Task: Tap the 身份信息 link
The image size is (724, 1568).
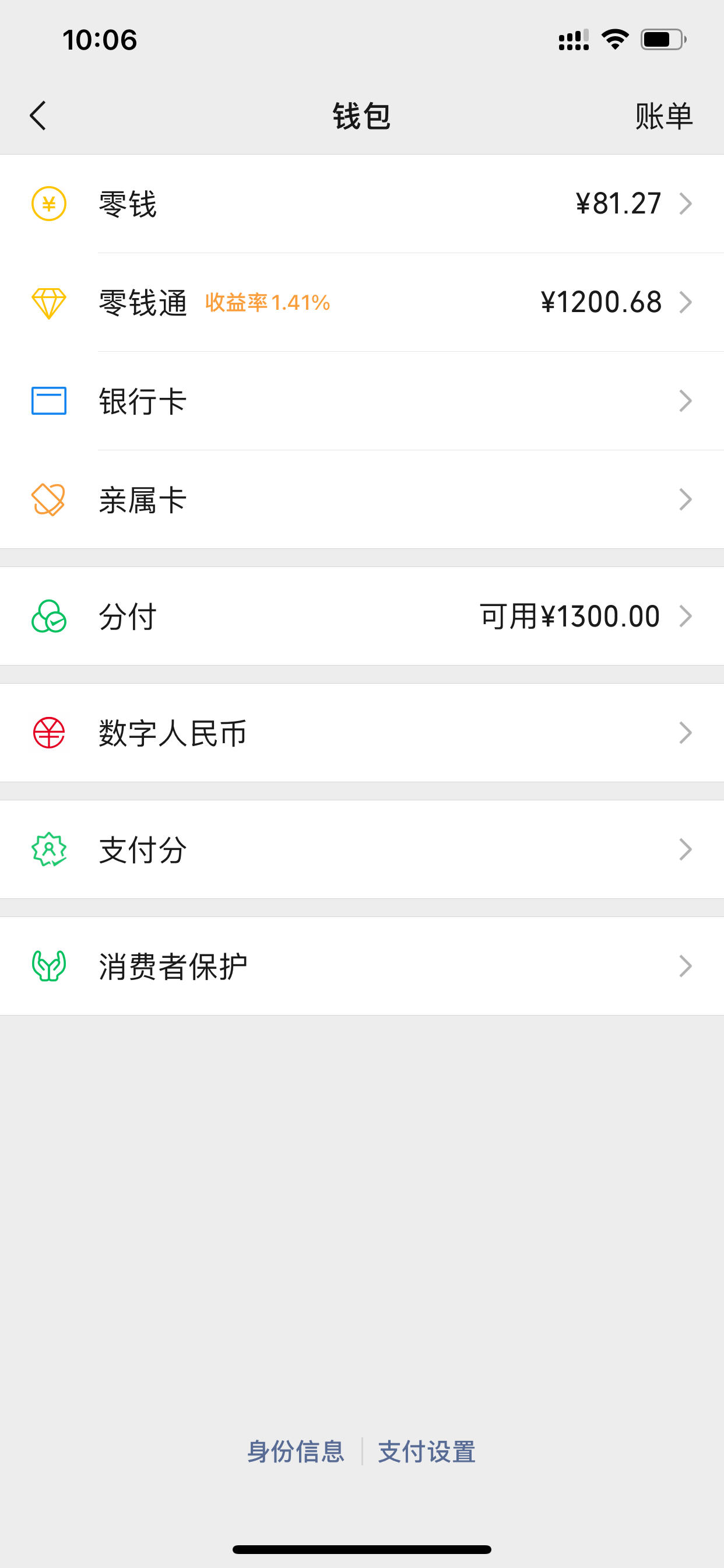Action: (296, 1452)
